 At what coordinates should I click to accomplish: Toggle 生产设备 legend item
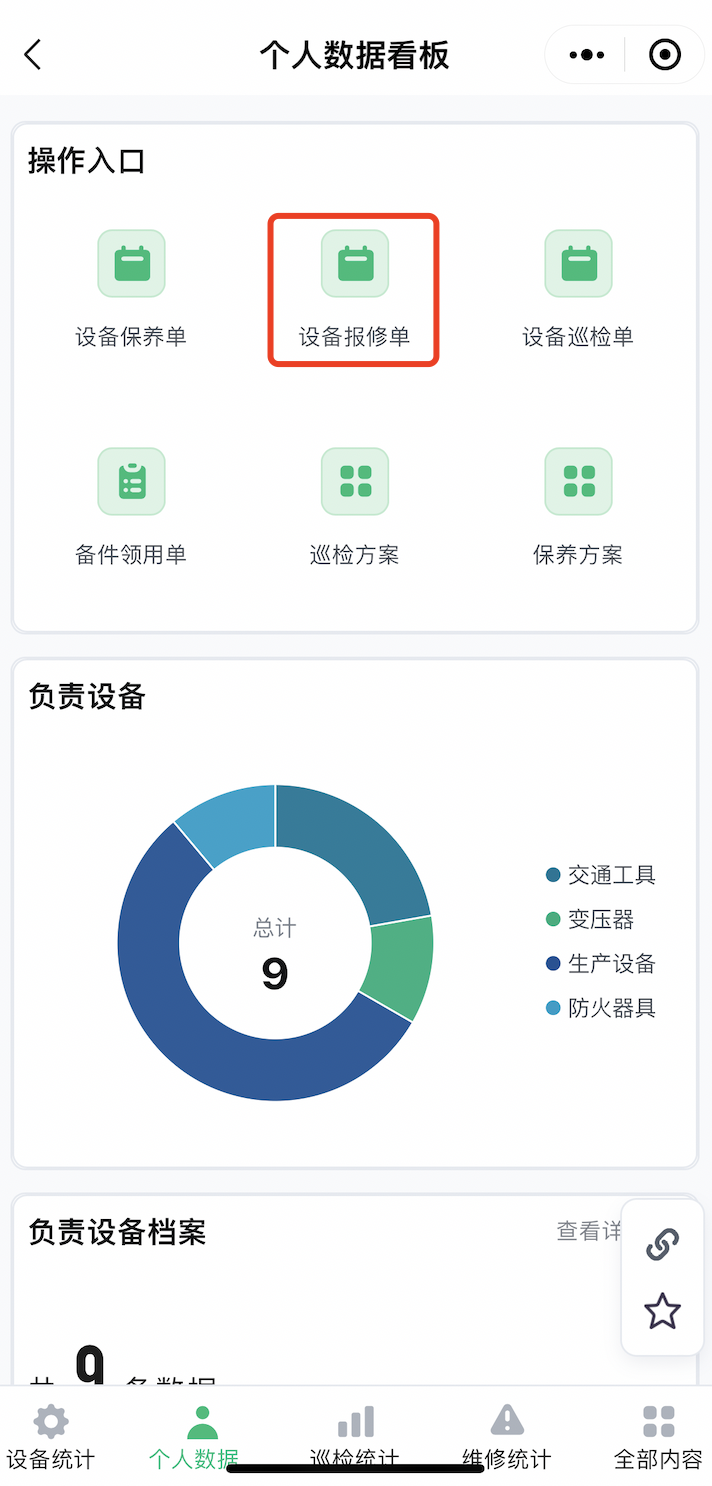[x=601, y=963]
